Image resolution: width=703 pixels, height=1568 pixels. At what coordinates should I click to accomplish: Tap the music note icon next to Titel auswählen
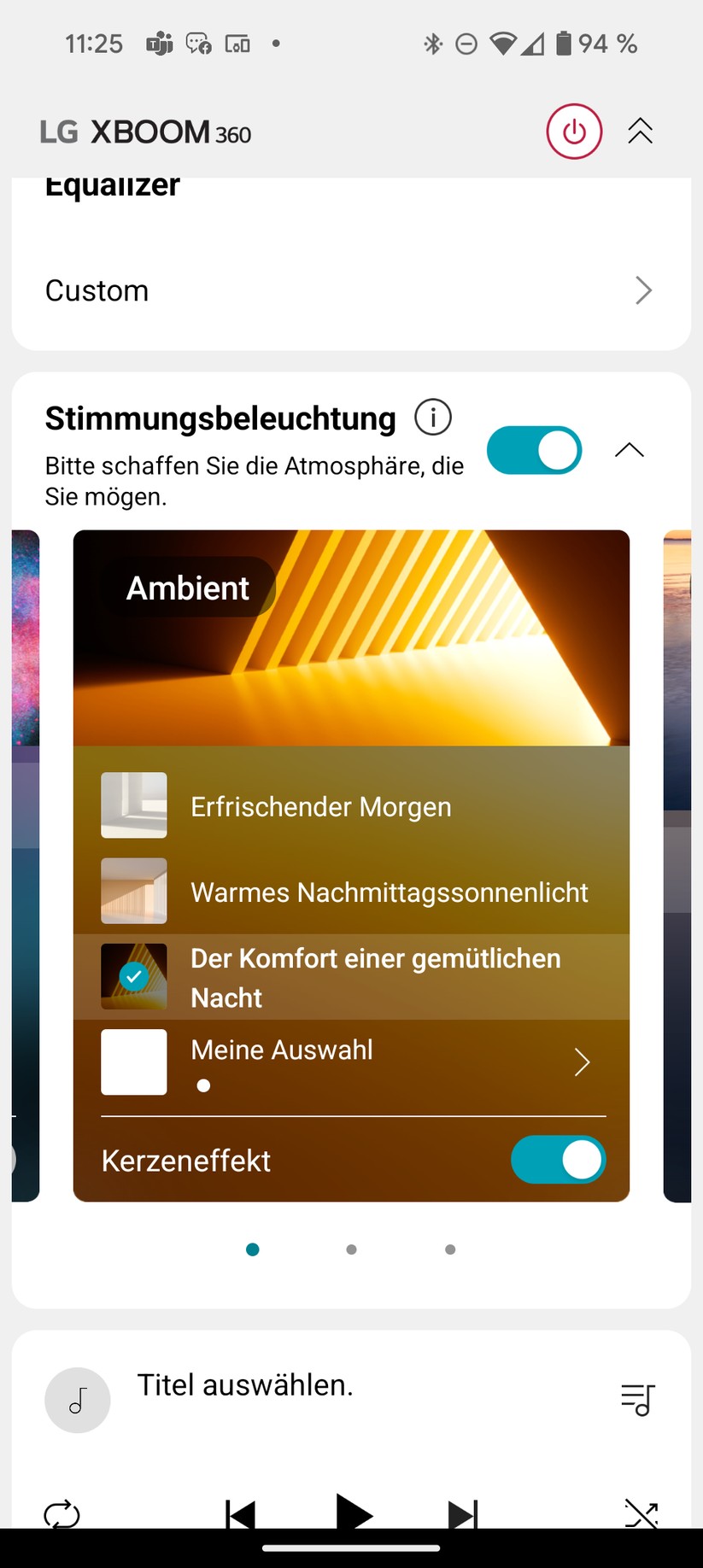(78, 1401)
